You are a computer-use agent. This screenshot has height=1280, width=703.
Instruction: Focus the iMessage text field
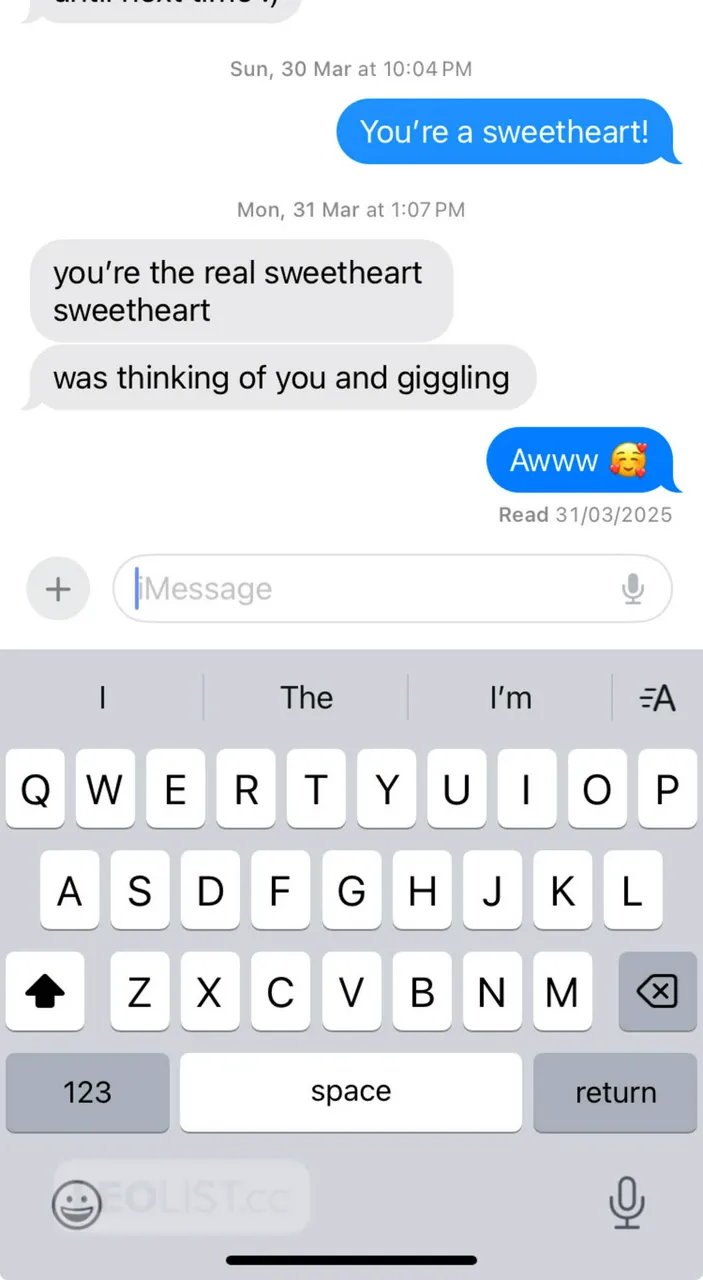370,589
